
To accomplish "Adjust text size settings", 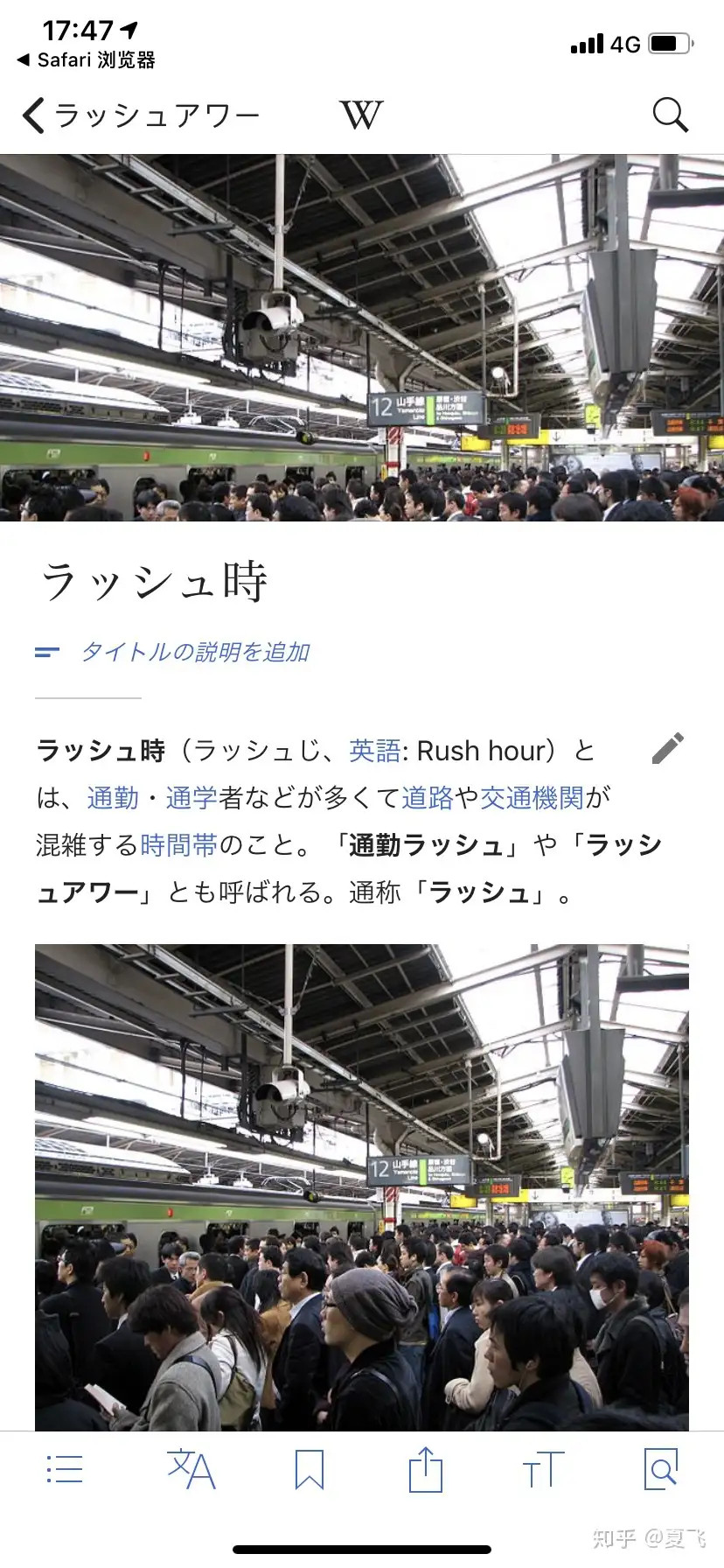I will coord(543,1469).
